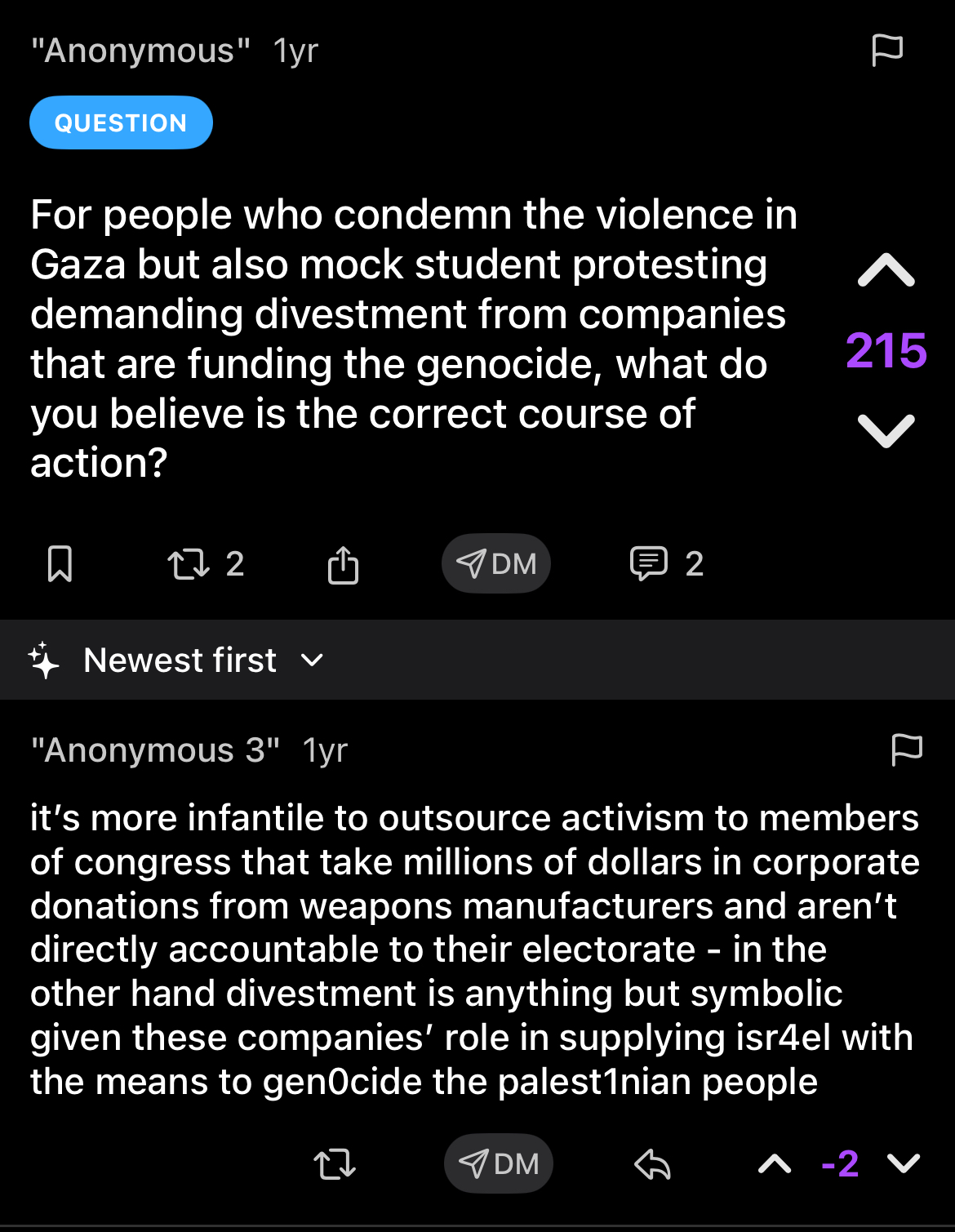
Task: Bookmark the question post
Action: coord(60,563)
